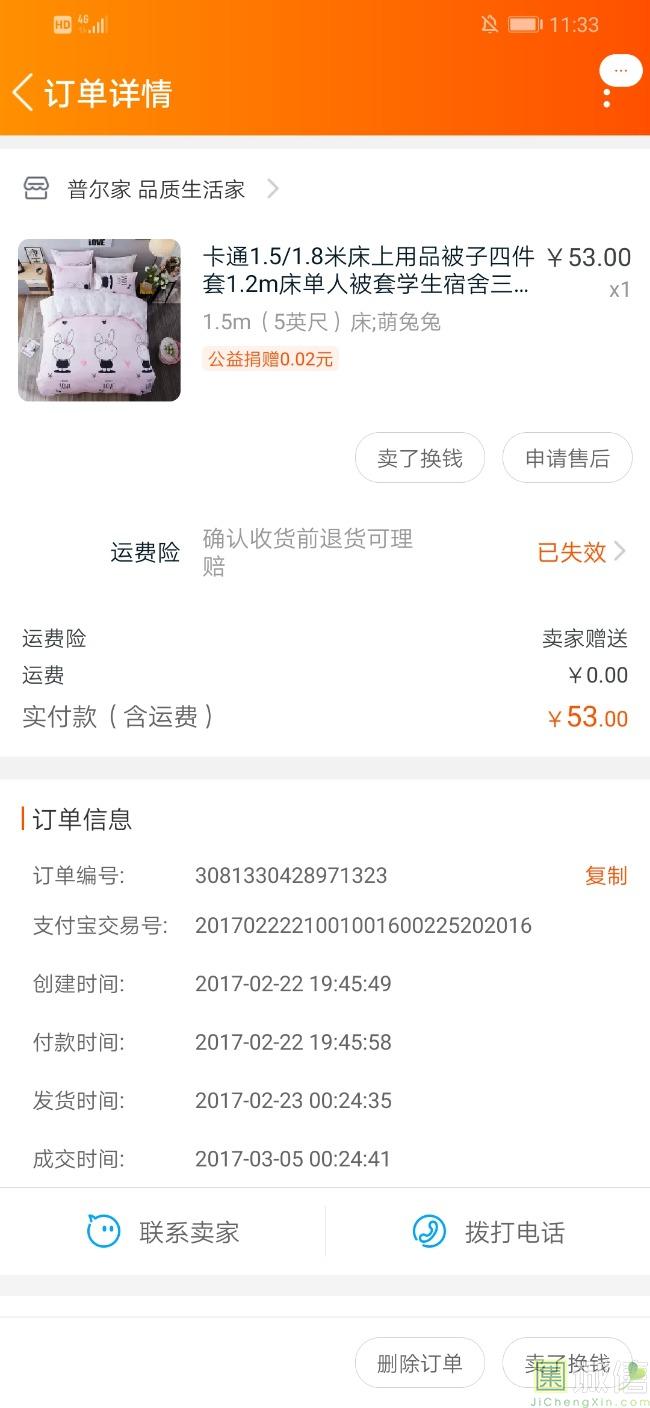Open the 普尔家 品质生活家 store page
This screenshot has height=1408, width=650.
pos(155,189)
